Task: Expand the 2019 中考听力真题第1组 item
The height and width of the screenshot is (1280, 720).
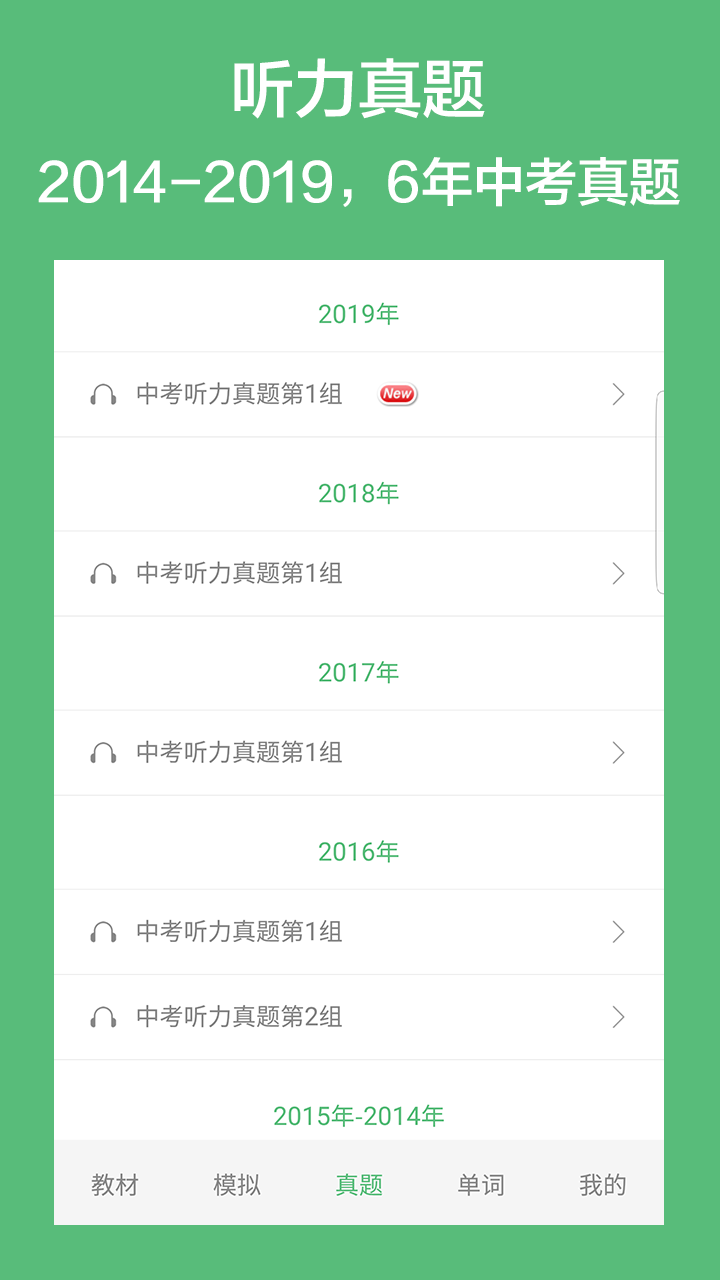Action: click(x=617, y=393)
